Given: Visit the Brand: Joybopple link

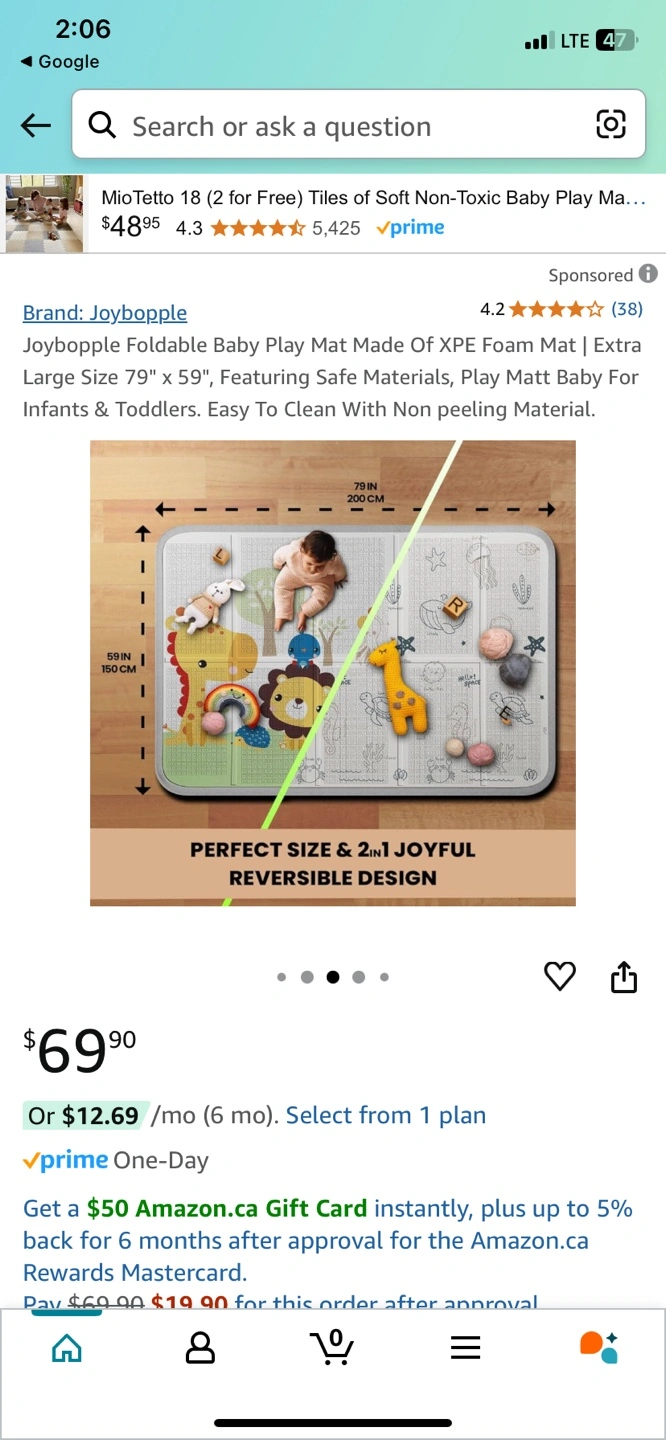Looking at the screenshot, I should (105, 312).
